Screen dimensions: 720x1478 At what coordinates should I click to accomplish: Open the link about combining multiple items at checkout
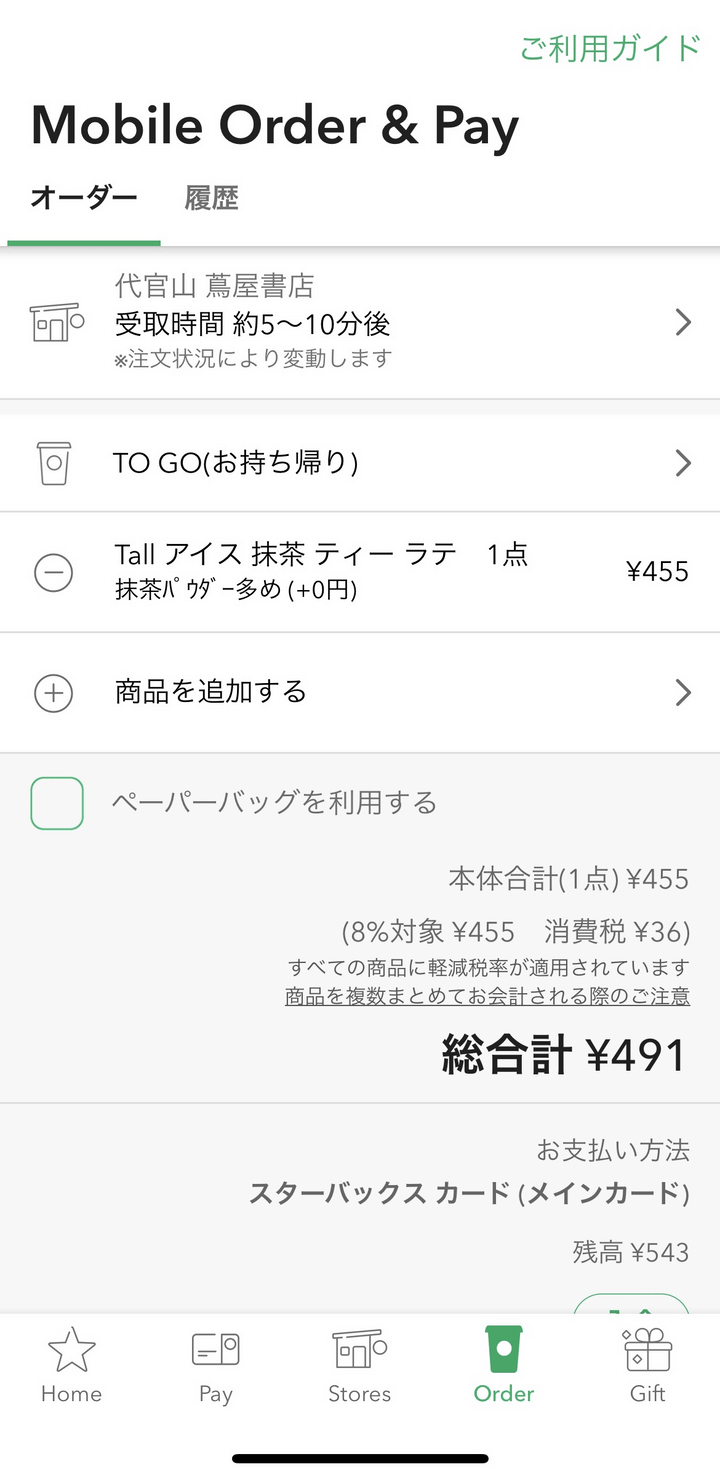(487, 996)
